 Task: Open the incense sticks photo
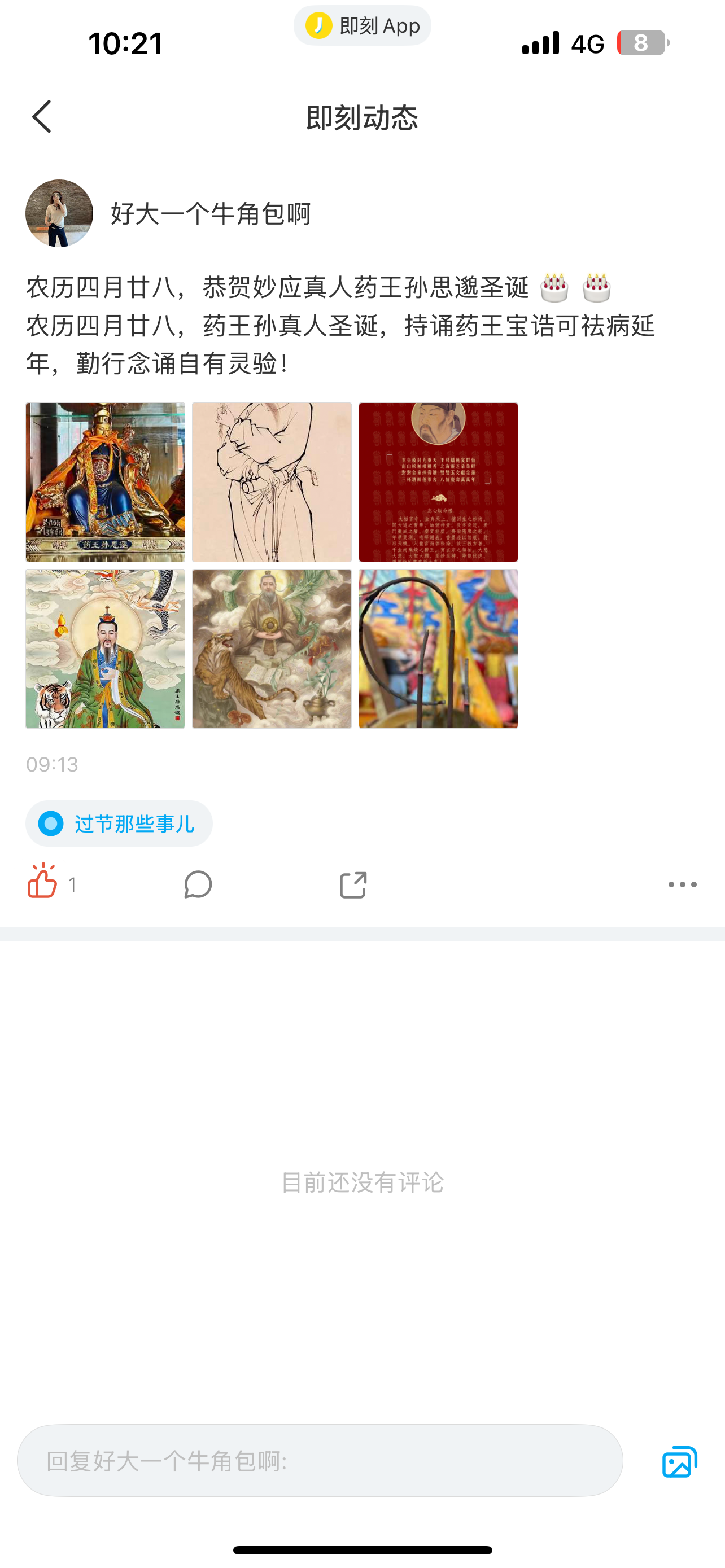tap(438, 649)
